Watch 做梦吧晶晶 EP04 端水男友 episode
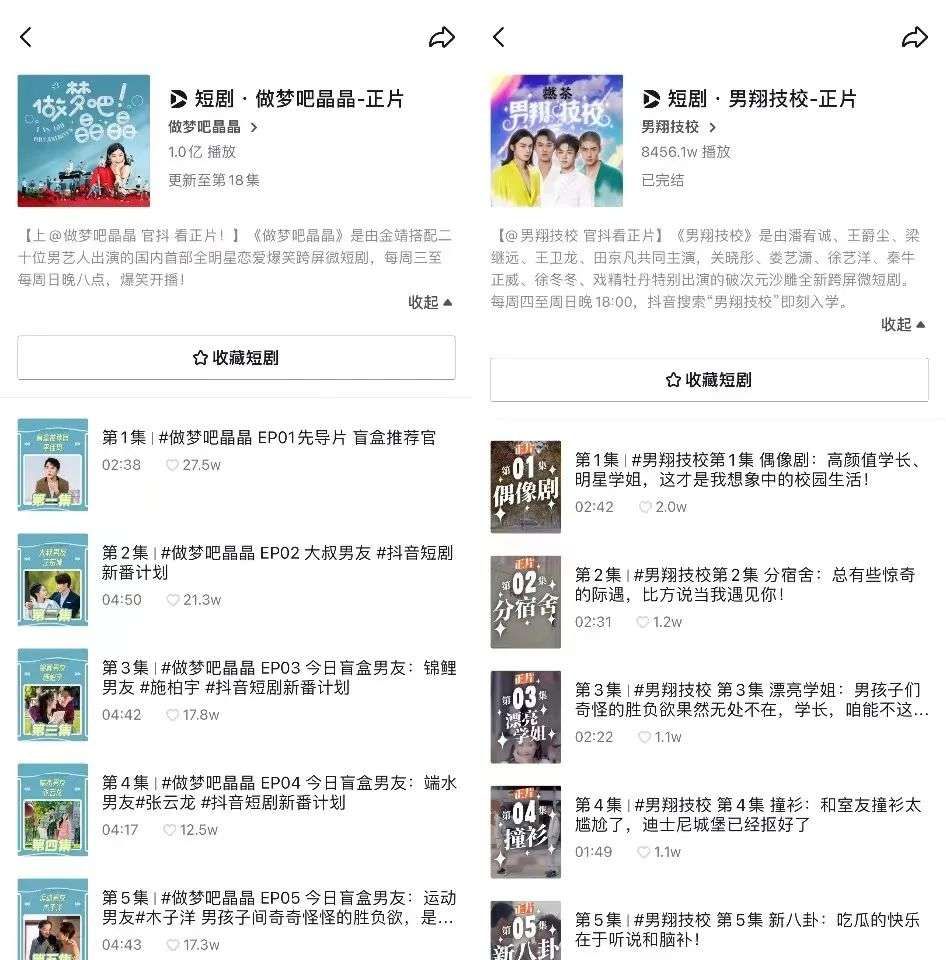This screenshot has height=960, width=946. 277,792
